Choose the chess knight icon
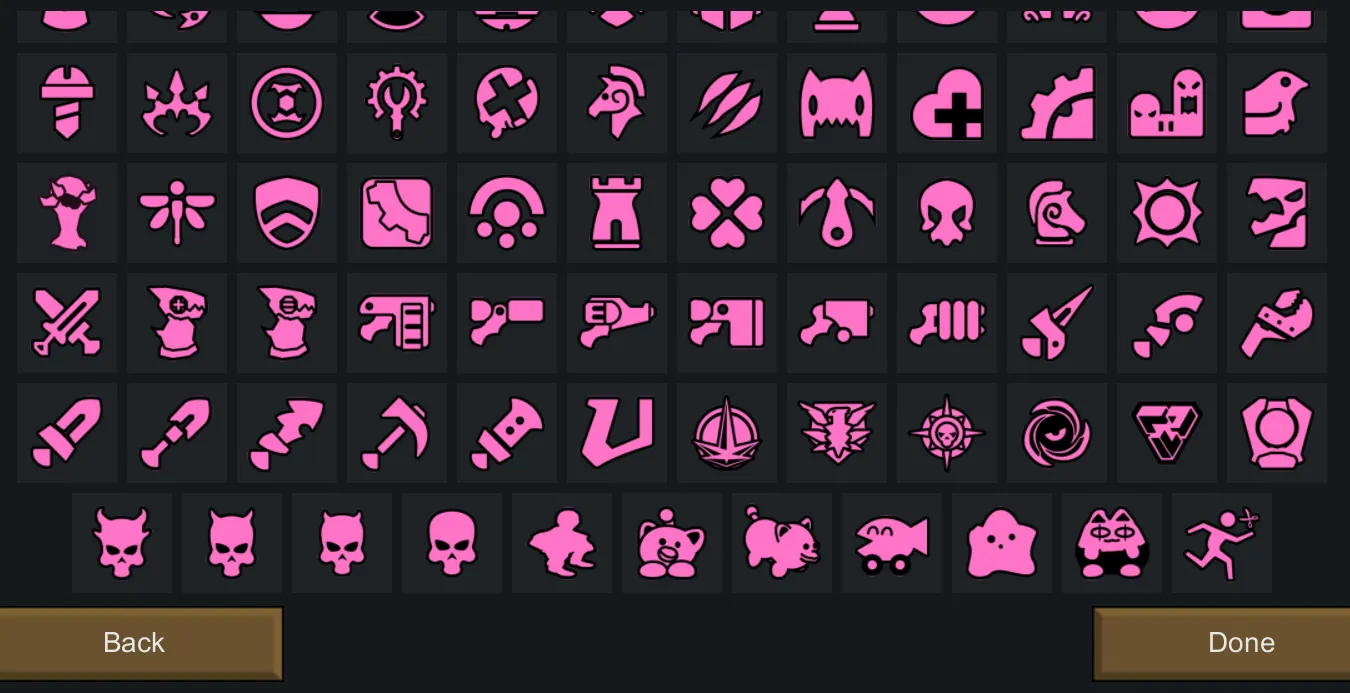The height and width of the screenshot is (693, 1350). click(1057, 213)
